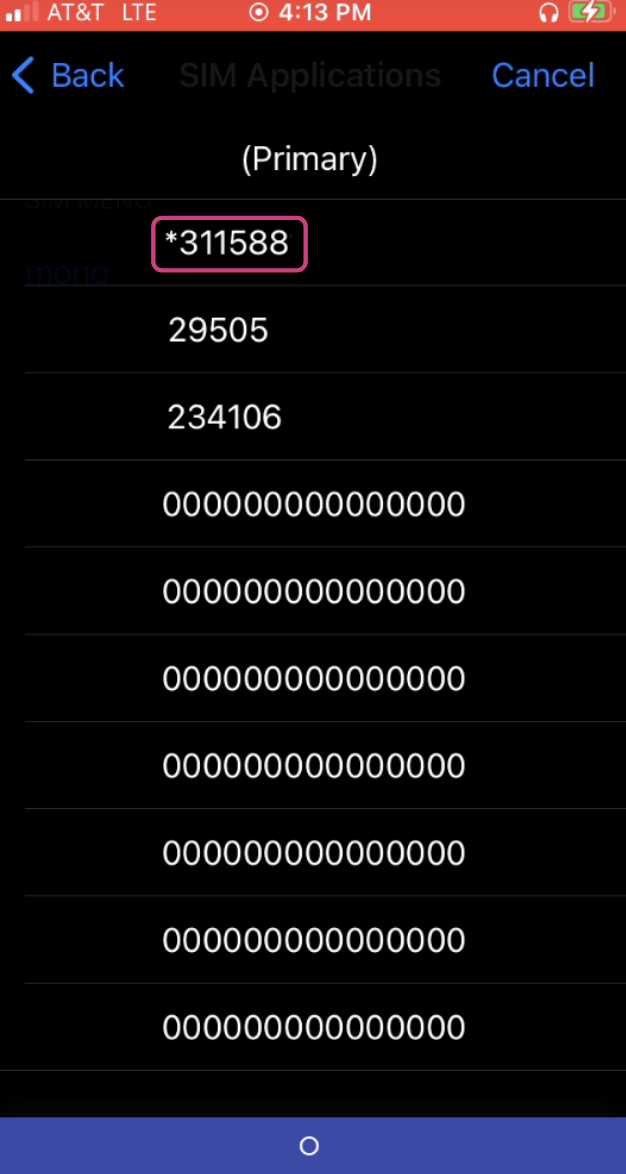Cancel the SIM Applications screen
626x1174 pixels.
[x=543, y=75]
